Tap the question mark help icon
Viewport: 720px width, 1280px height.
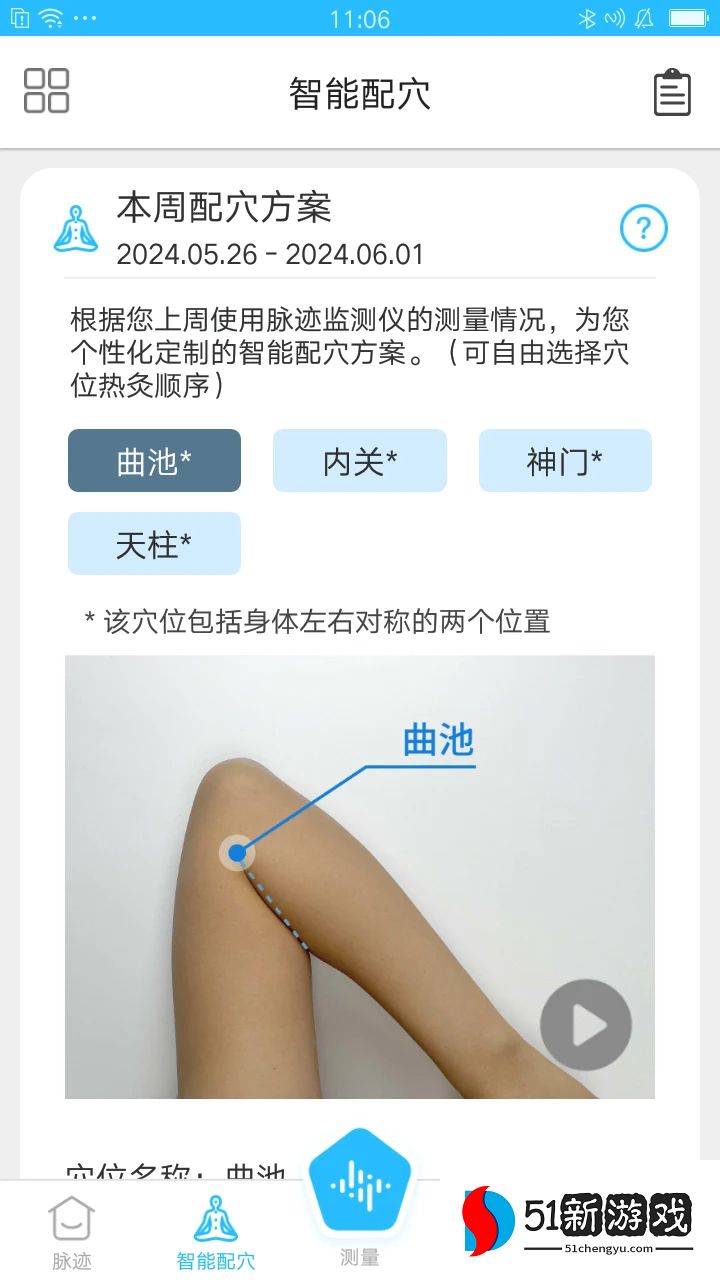click(643, 229)
